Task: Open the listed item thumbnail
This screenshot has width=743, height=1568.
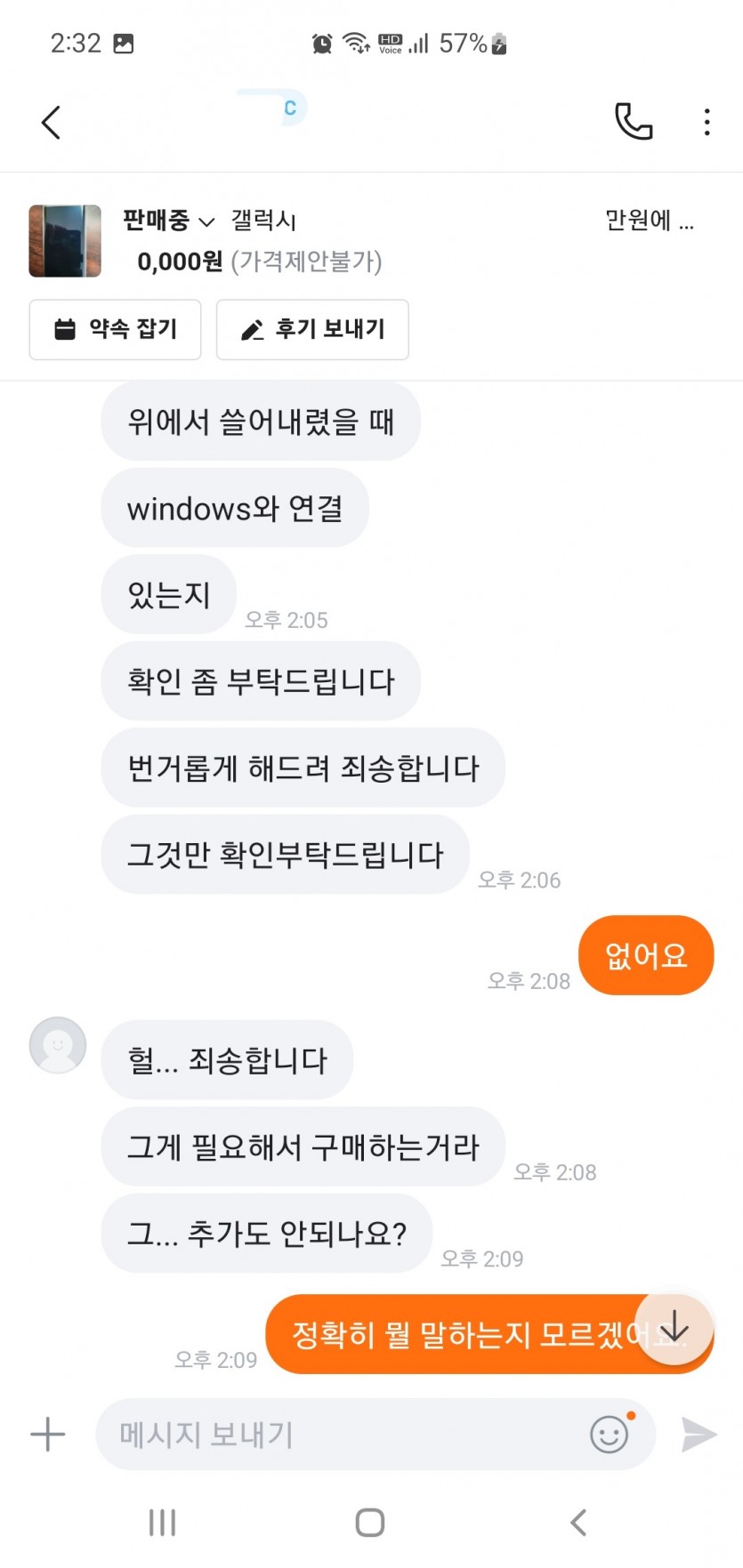Action: (65, 241)
